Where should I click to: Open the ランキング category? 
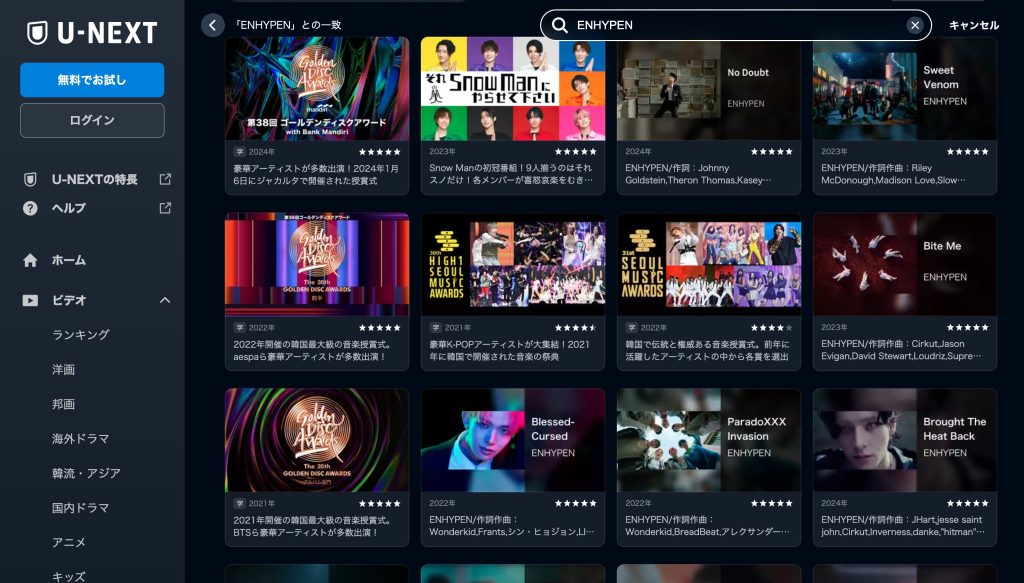(80, 335)
